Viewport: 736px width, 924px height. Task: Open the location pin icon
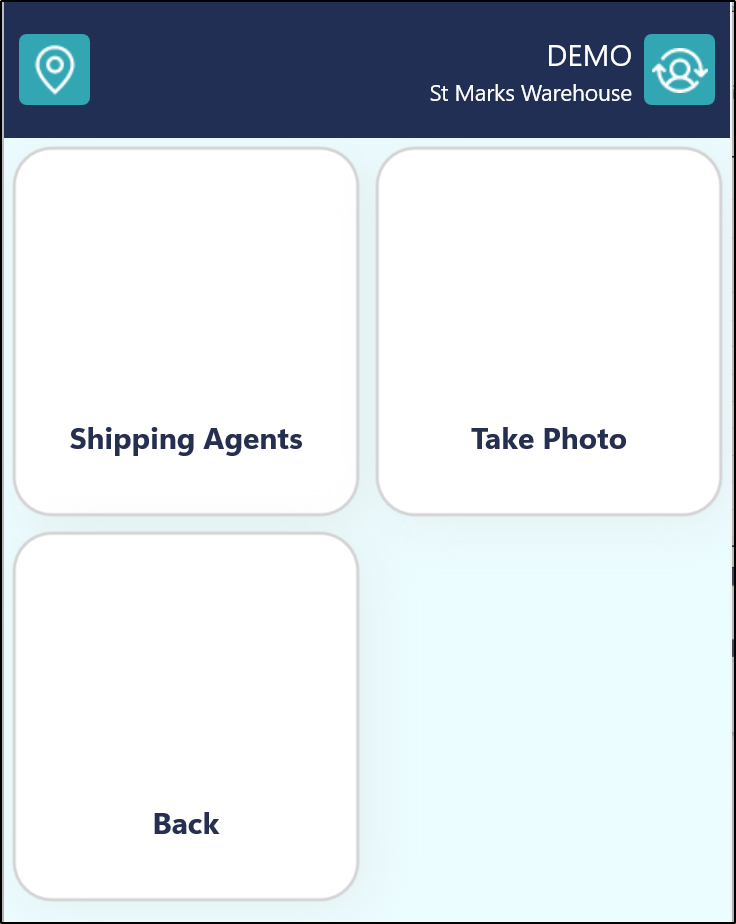(x=54, y=69)
